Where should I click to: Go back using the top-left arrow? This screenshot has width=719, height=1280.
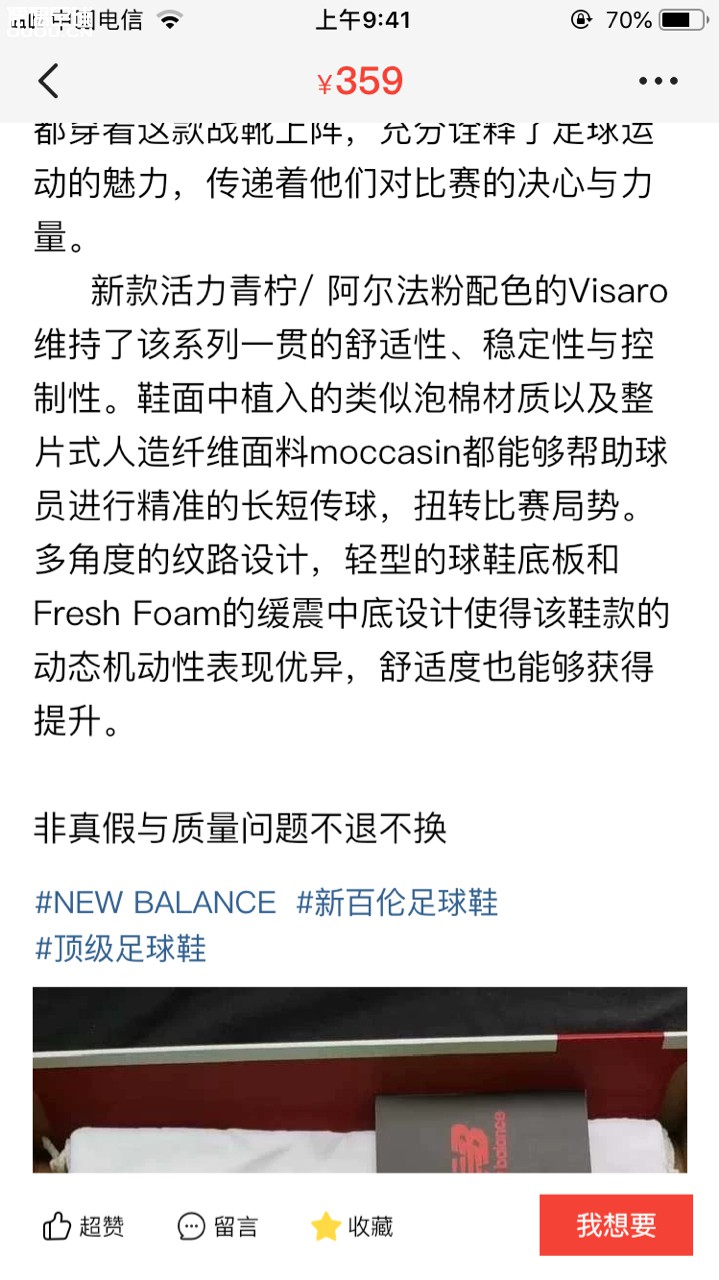pyautogui.click(x=47, y=81)
